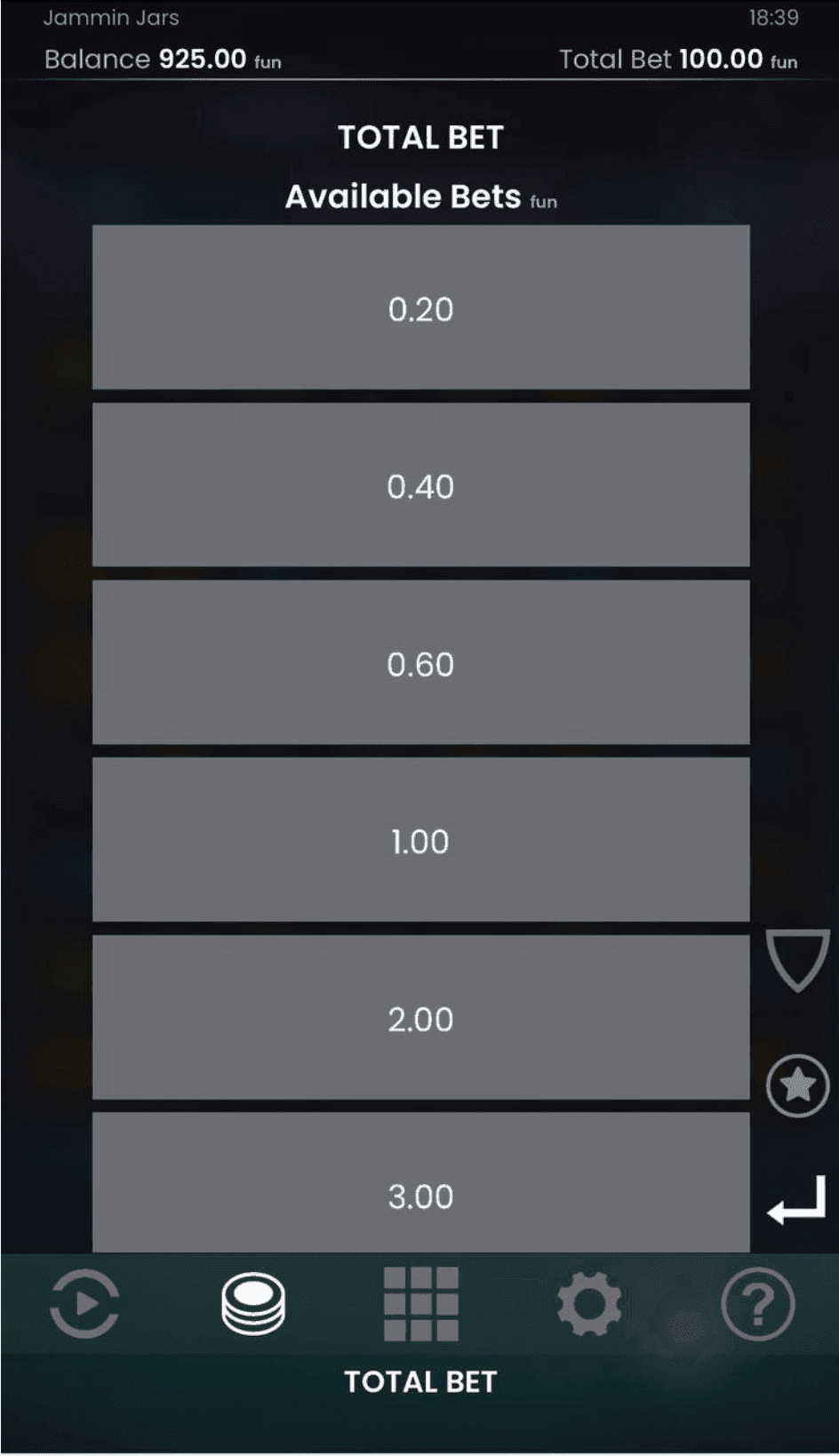Open the gear settings icon

click(588, 1304)
